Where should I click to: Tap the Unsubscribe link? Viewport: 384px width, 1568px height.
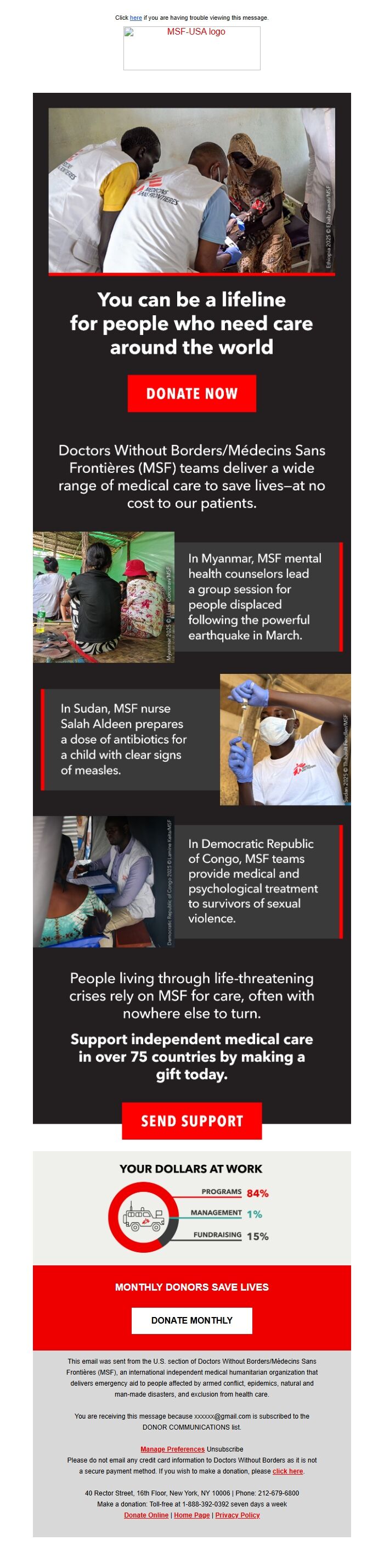pos(225,1449)
